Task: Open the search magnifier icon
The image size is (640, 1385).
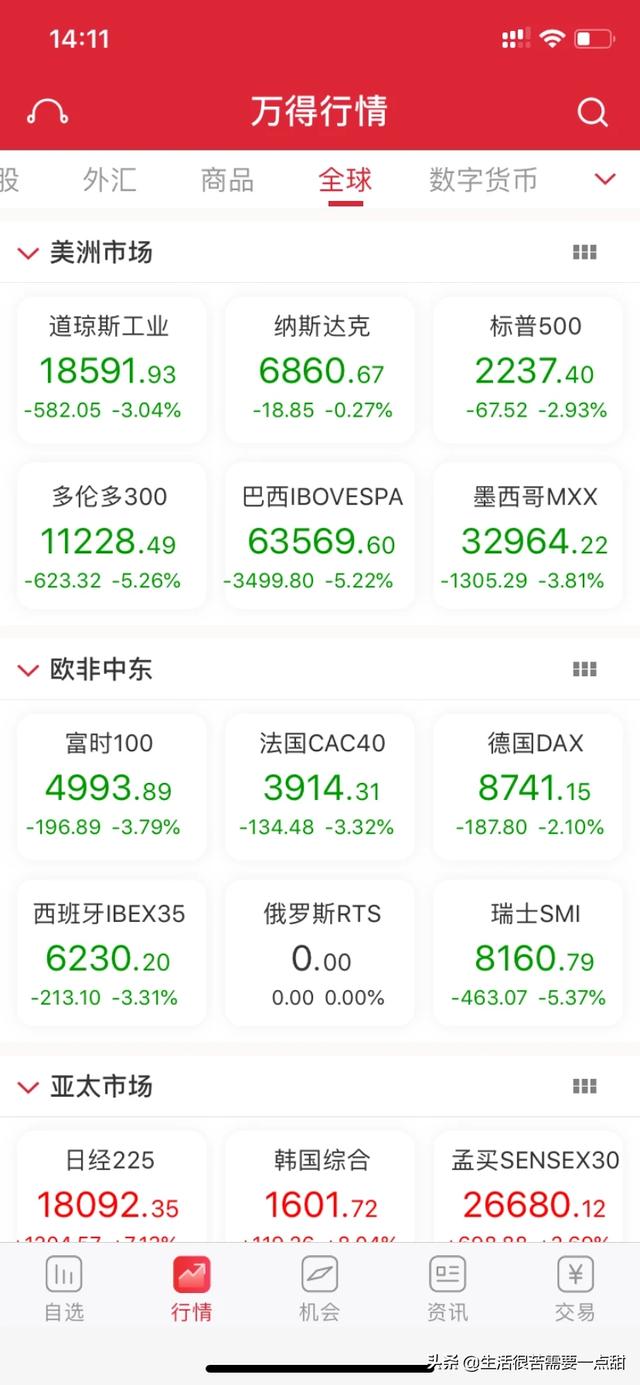Action: click(x=592, y=112)
